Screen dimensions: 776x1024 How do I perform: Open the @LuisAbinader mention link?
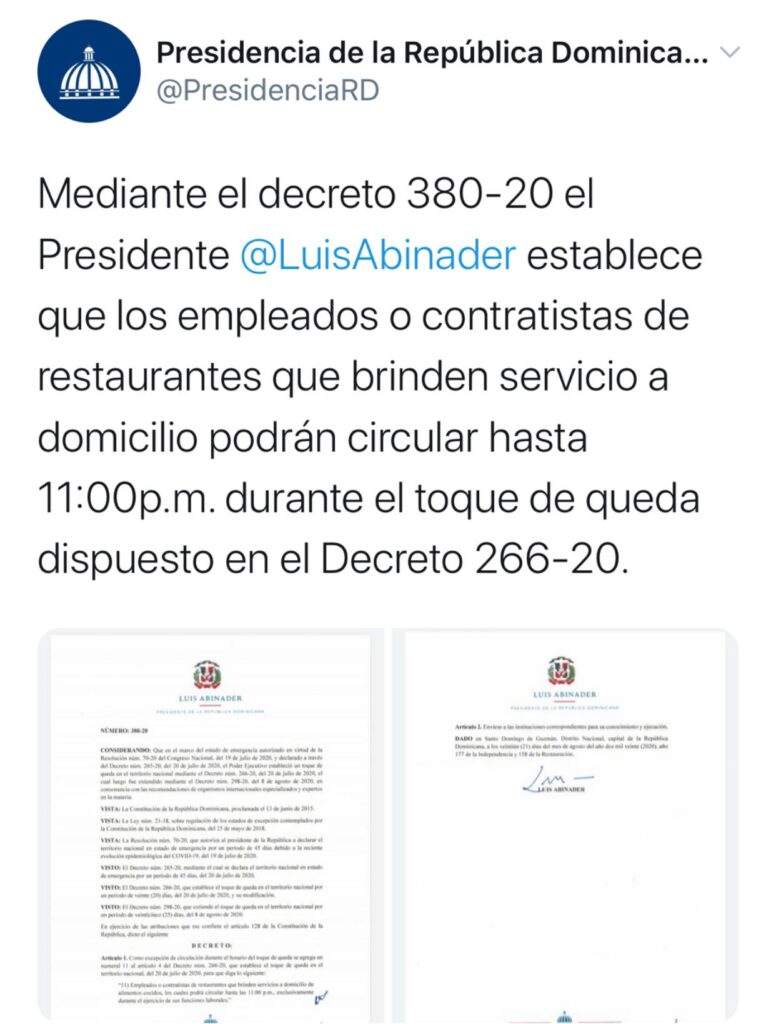378,255
